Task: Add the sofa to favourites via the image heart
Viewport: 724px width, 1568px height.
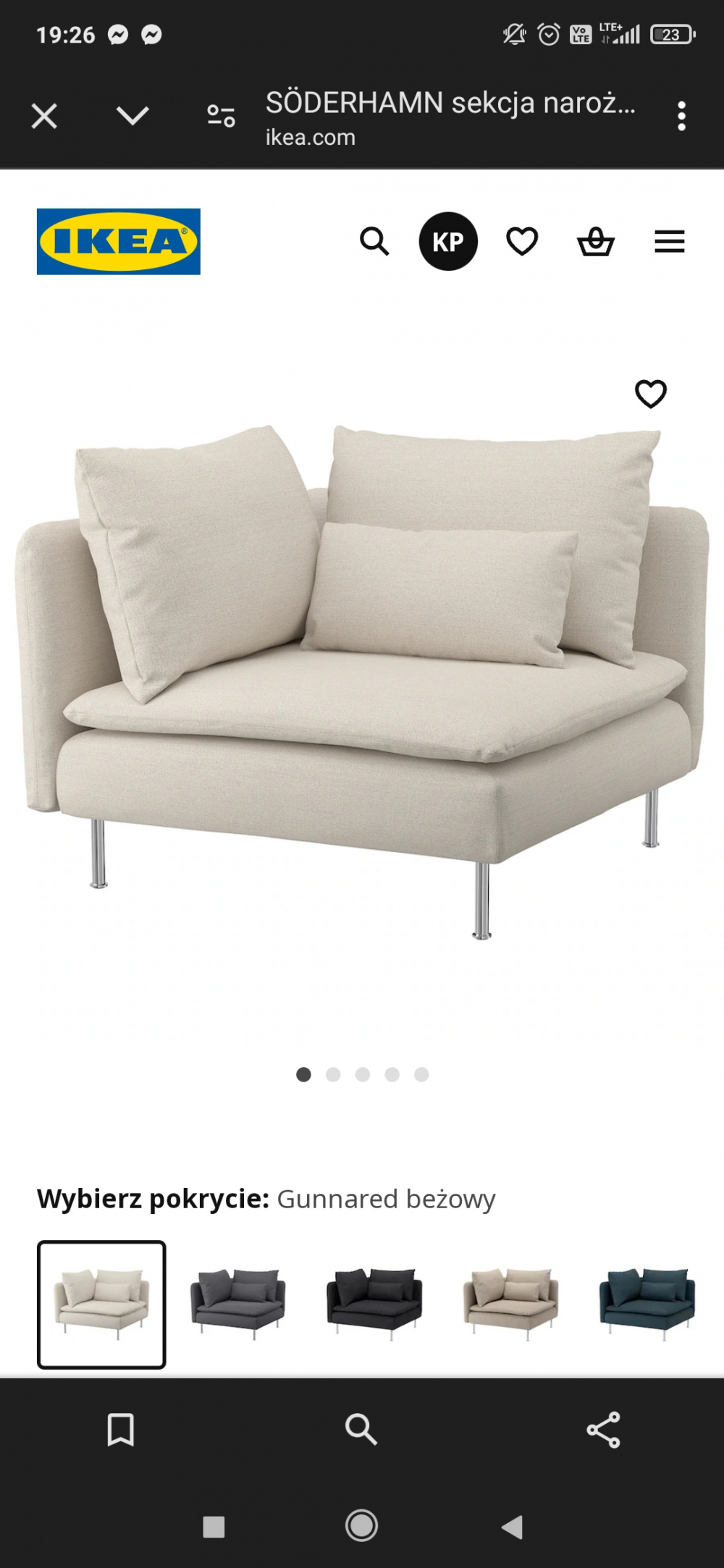Action: click(651, 394)
